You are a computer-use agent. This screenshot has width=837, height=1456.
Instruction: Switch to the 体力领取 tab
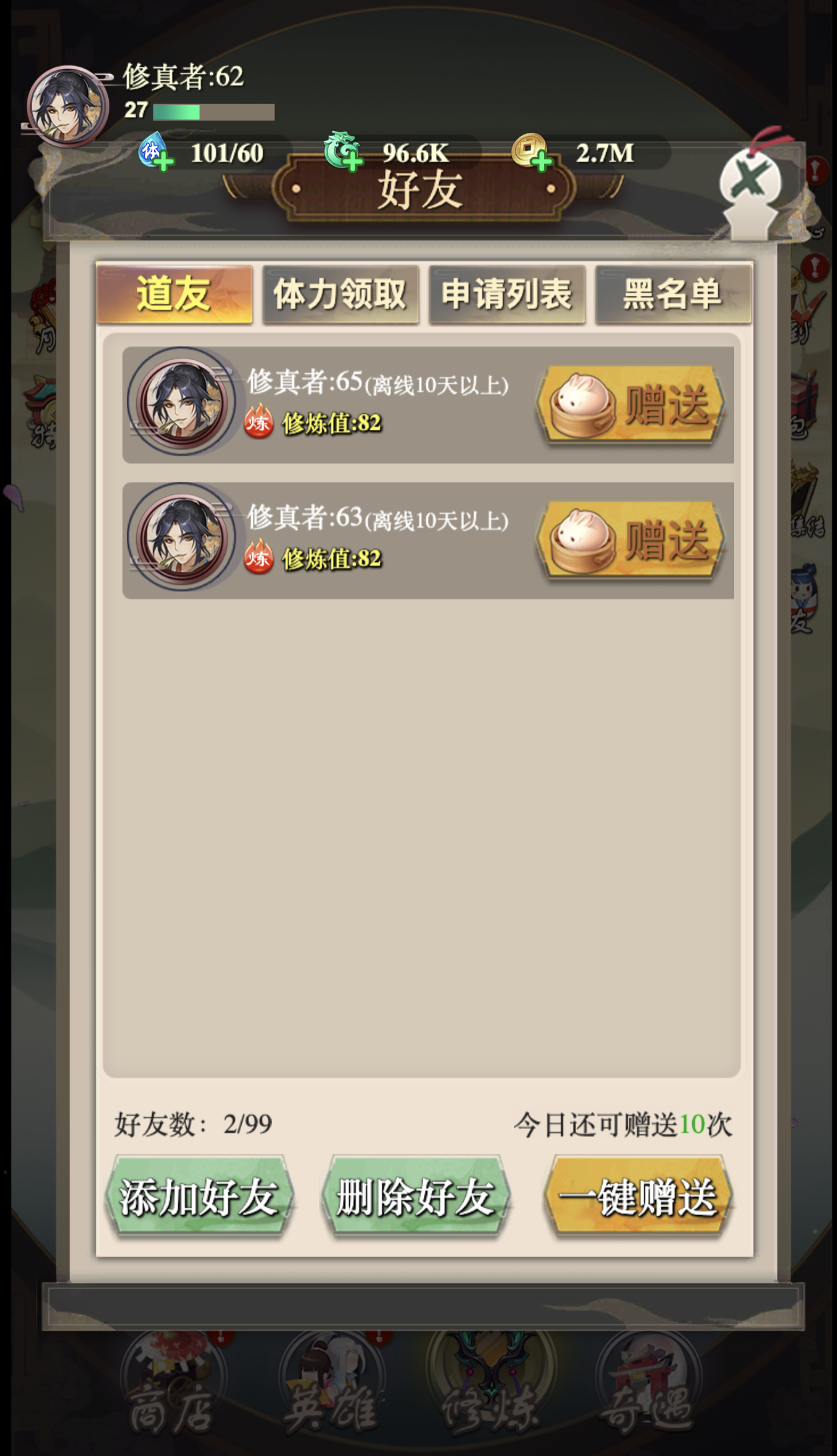pos(340,294)
